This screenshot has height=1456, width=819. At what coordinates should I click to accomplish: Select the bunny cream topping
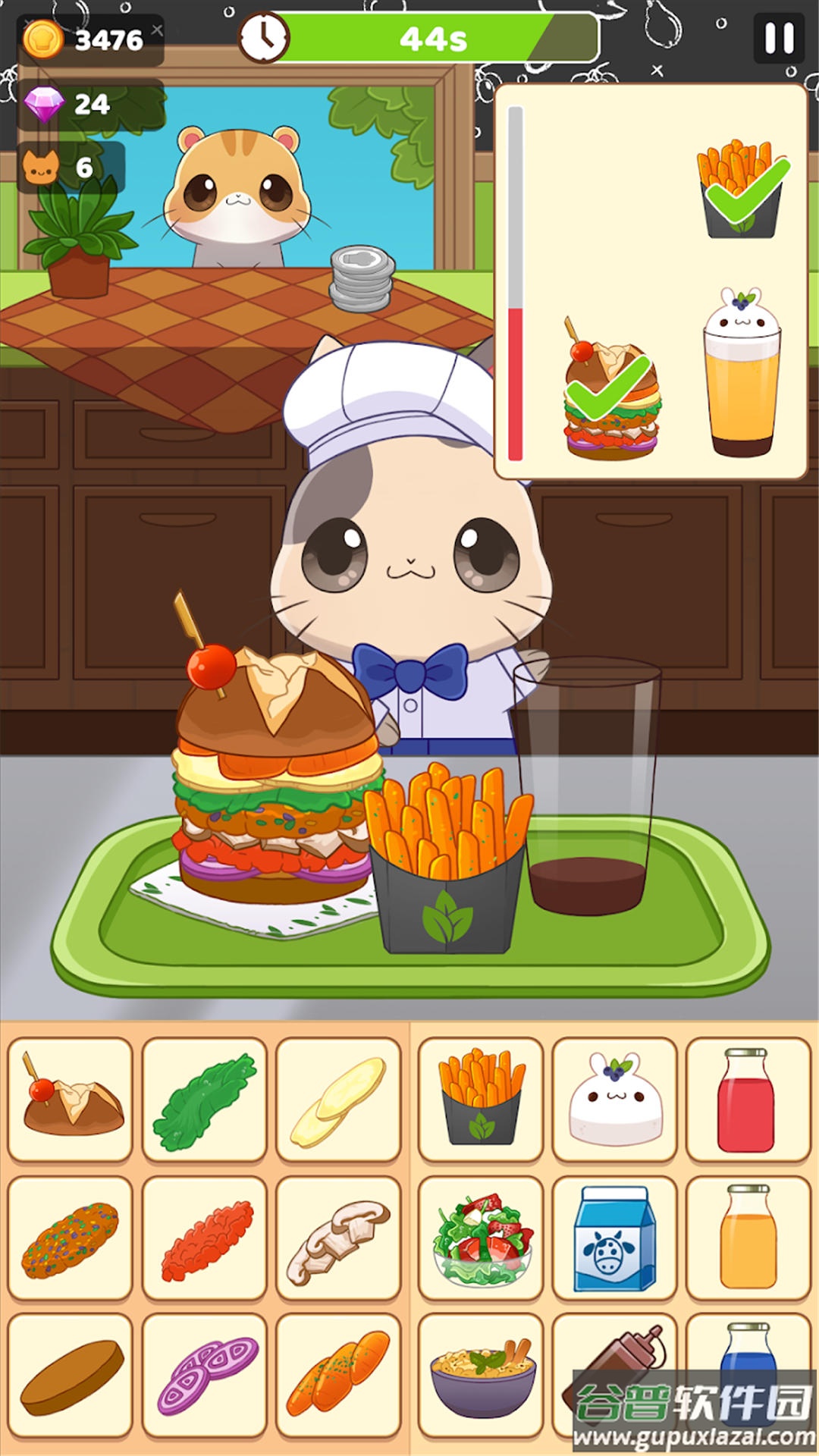[x=615, y=1100]
